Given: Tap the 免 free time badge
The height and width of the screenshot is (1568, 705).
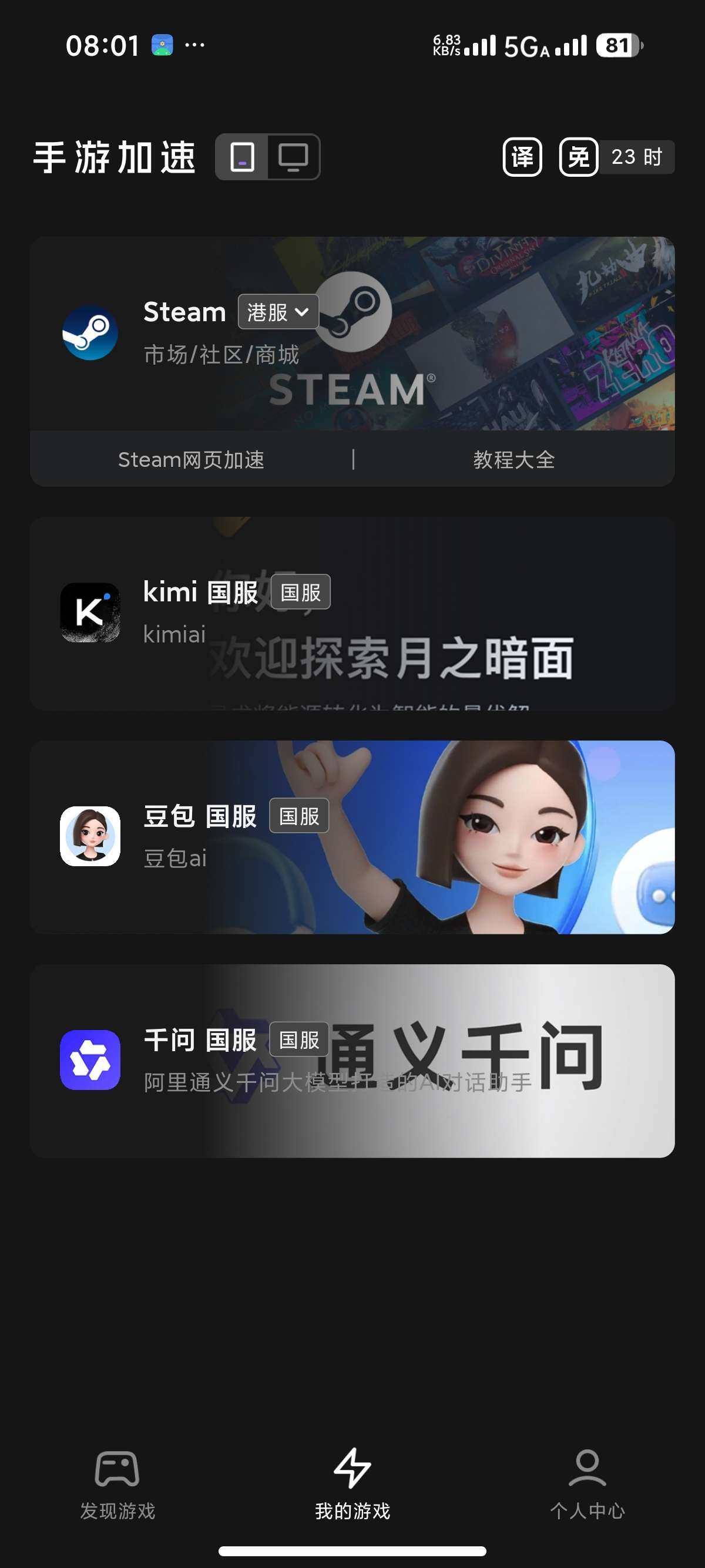Looking at the screenshot, I should coord(578,157).
